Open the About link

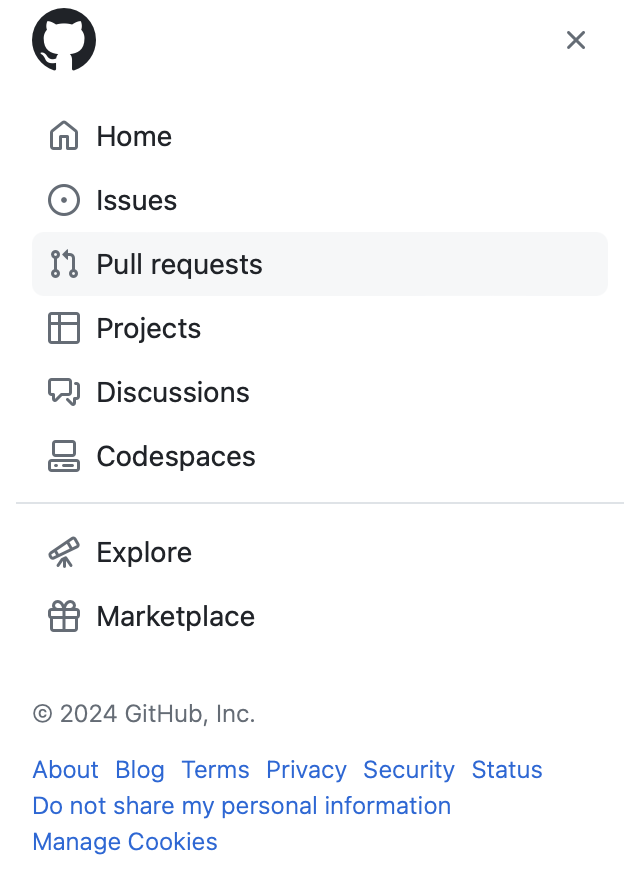click(x=66, y=770)
